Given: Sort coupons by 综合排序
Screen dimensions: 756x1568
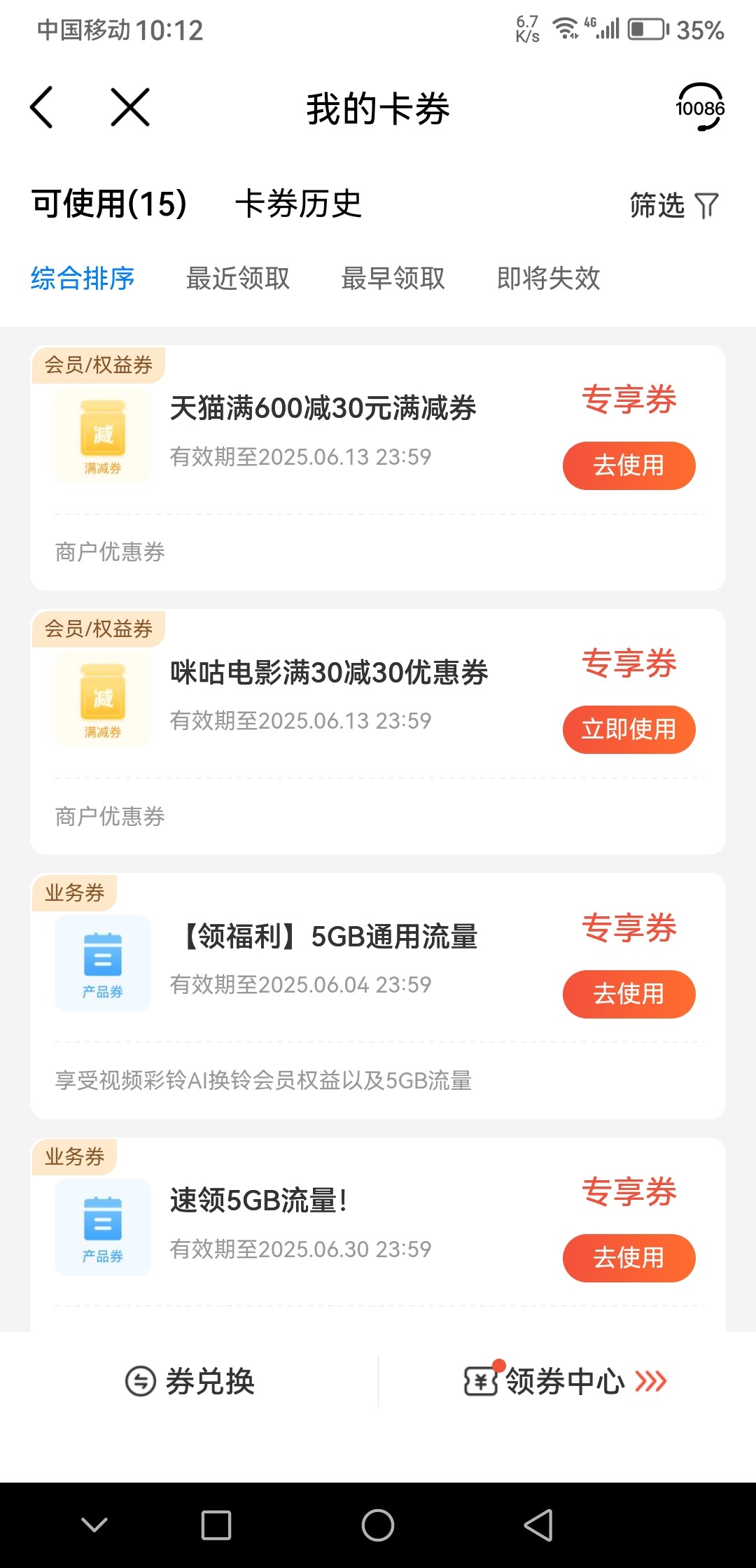Looking at the screenshot, I should 83,279.
